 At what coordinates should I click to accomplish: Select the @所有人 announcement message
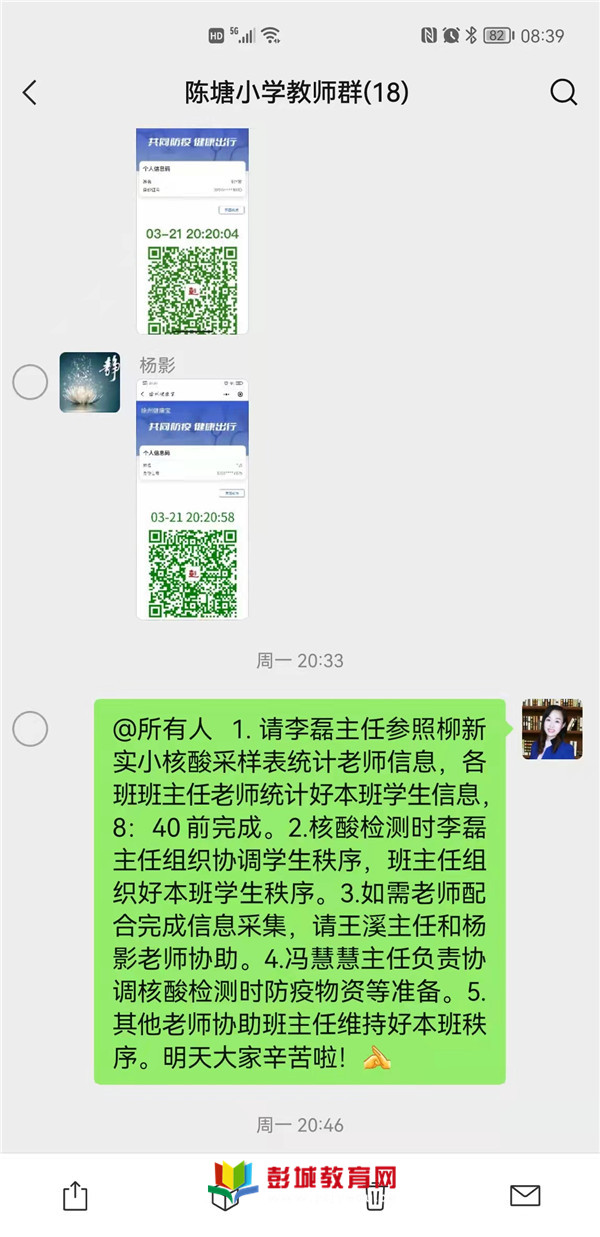30,729
